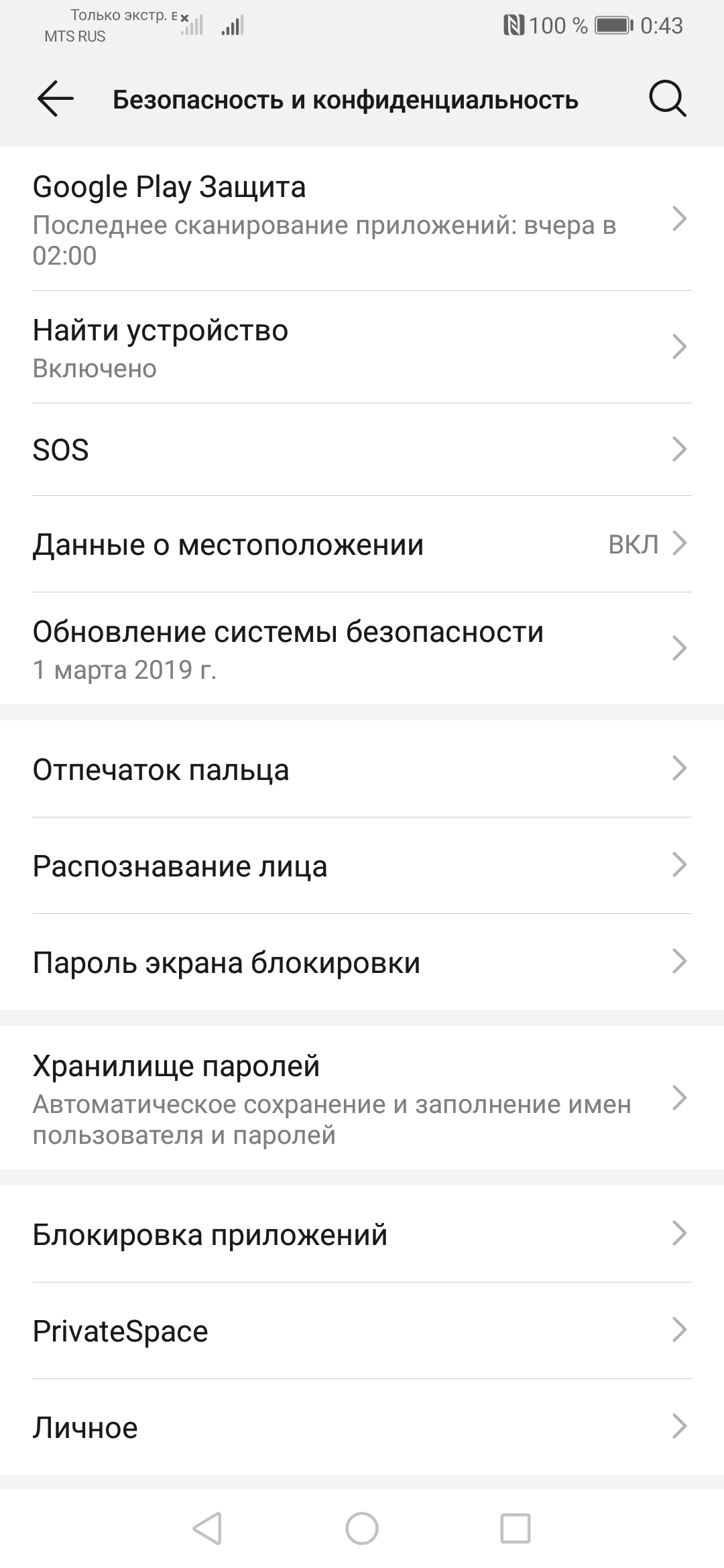The width and height of the screenshot is (724, 1568).
Task: Open the PrivateSpace row
Action: 362,1331
